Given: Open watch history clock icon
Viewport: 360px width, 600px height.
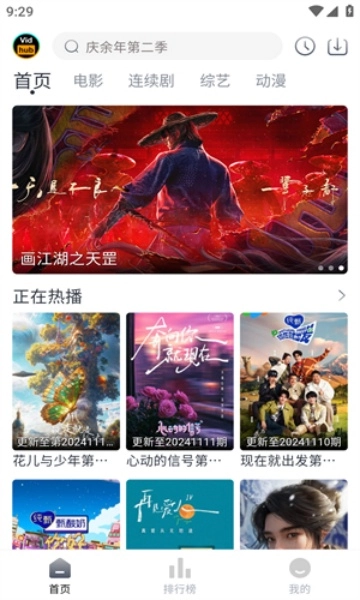Looking at the screenshot, I should coord(305,47).
